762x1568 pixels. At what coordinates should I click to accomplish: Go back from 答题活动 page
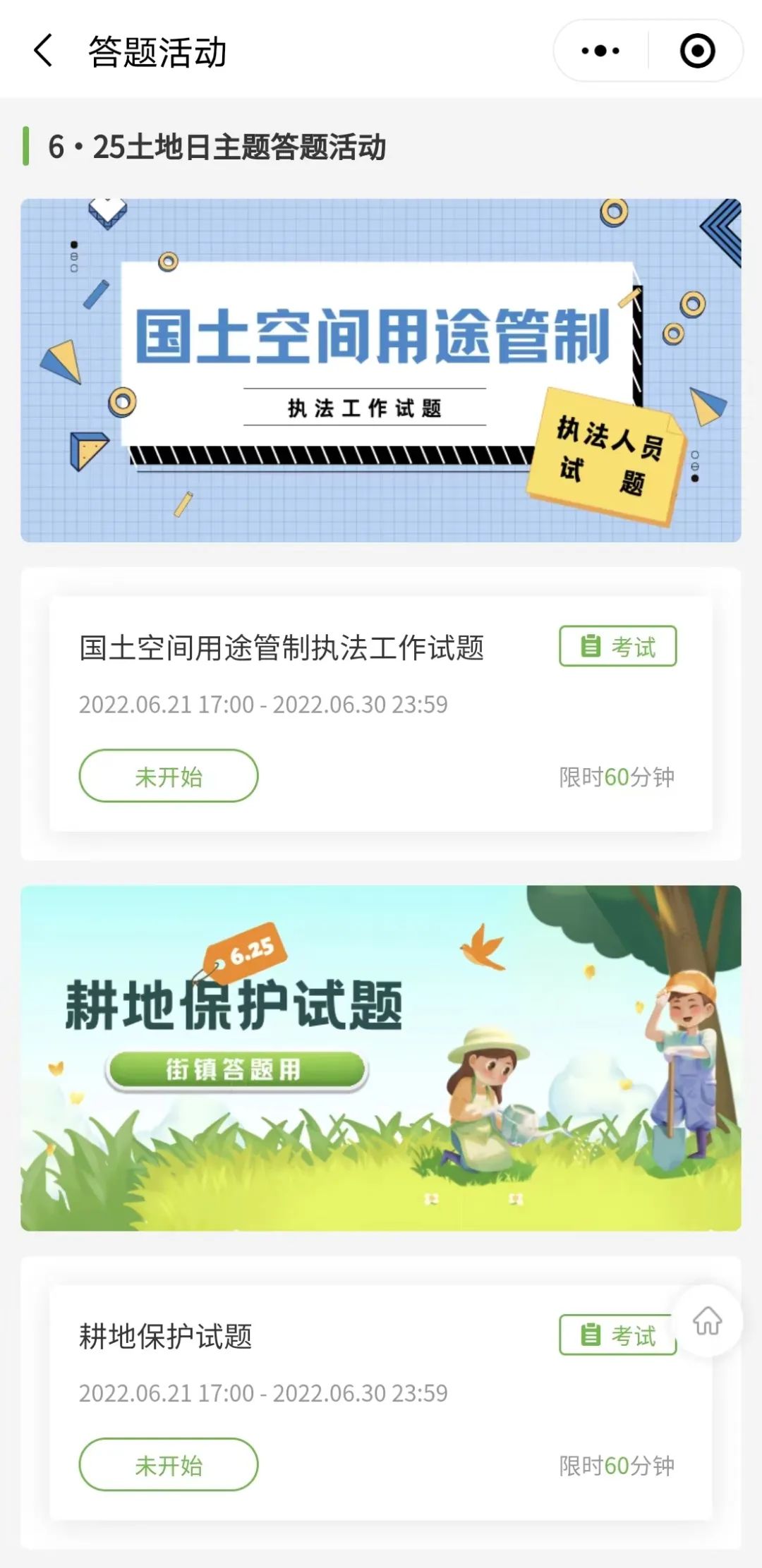point(43,51)
